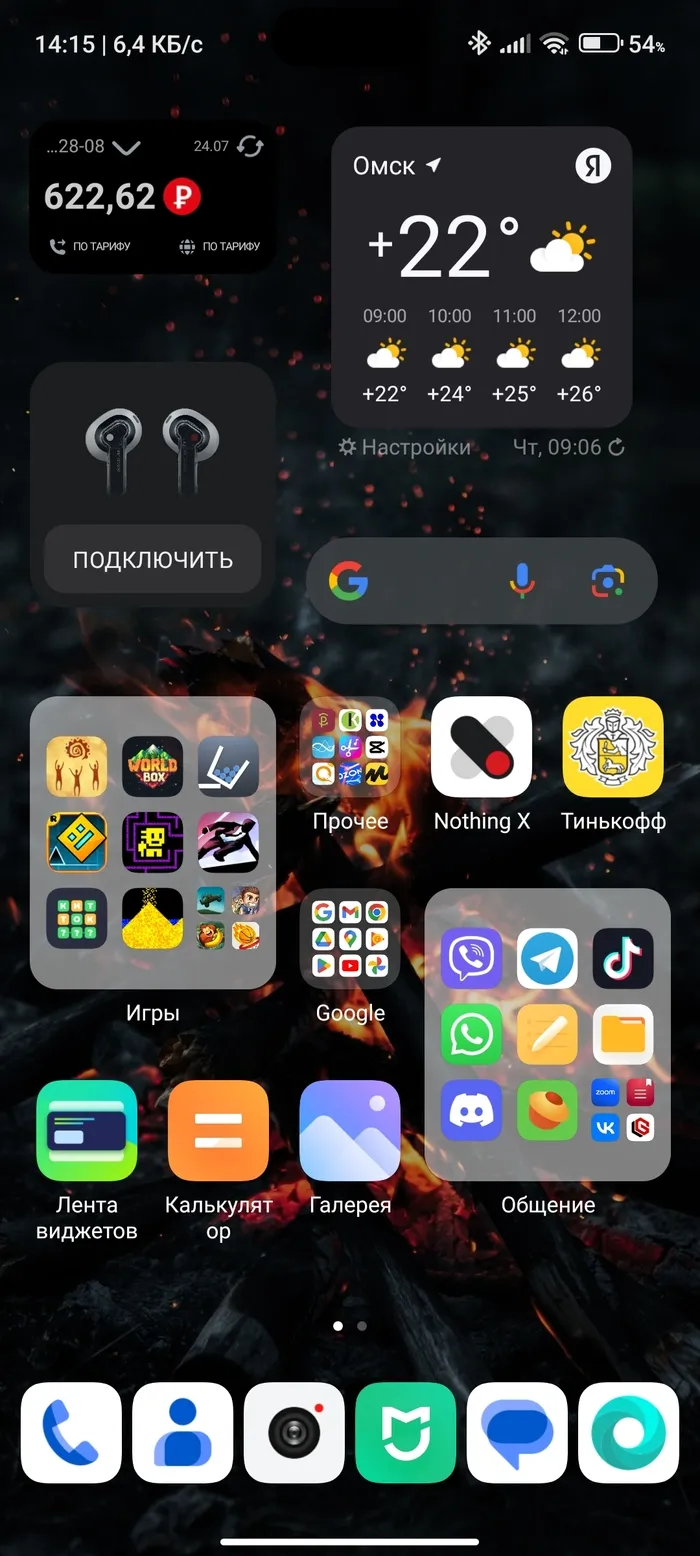Image resolution: width=700 pixels, height=1556 pixels.
Task: Launch the Тинькофф app
Action: pyautogui.click(x=613, y=747)
